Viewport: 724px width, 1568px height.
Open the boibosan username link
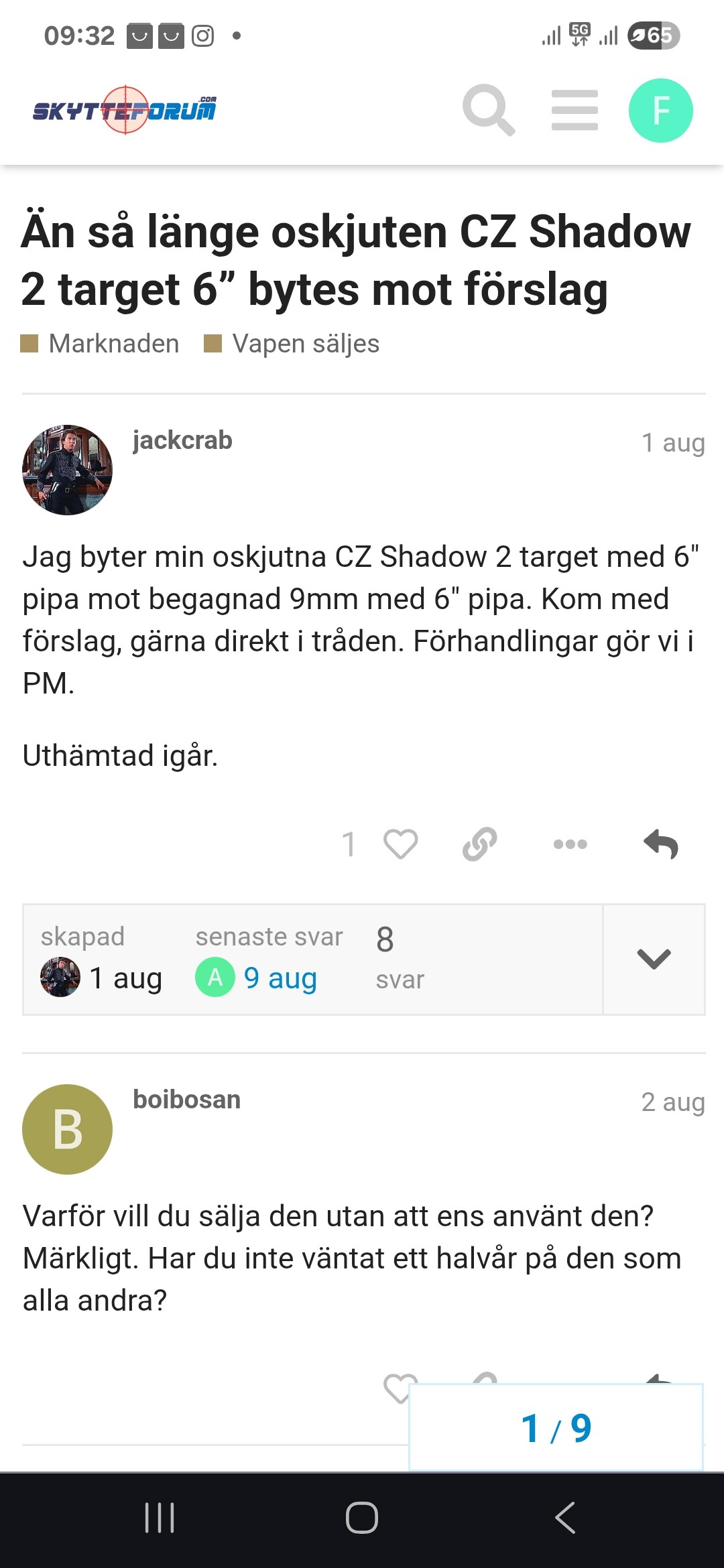point(186,1100)
